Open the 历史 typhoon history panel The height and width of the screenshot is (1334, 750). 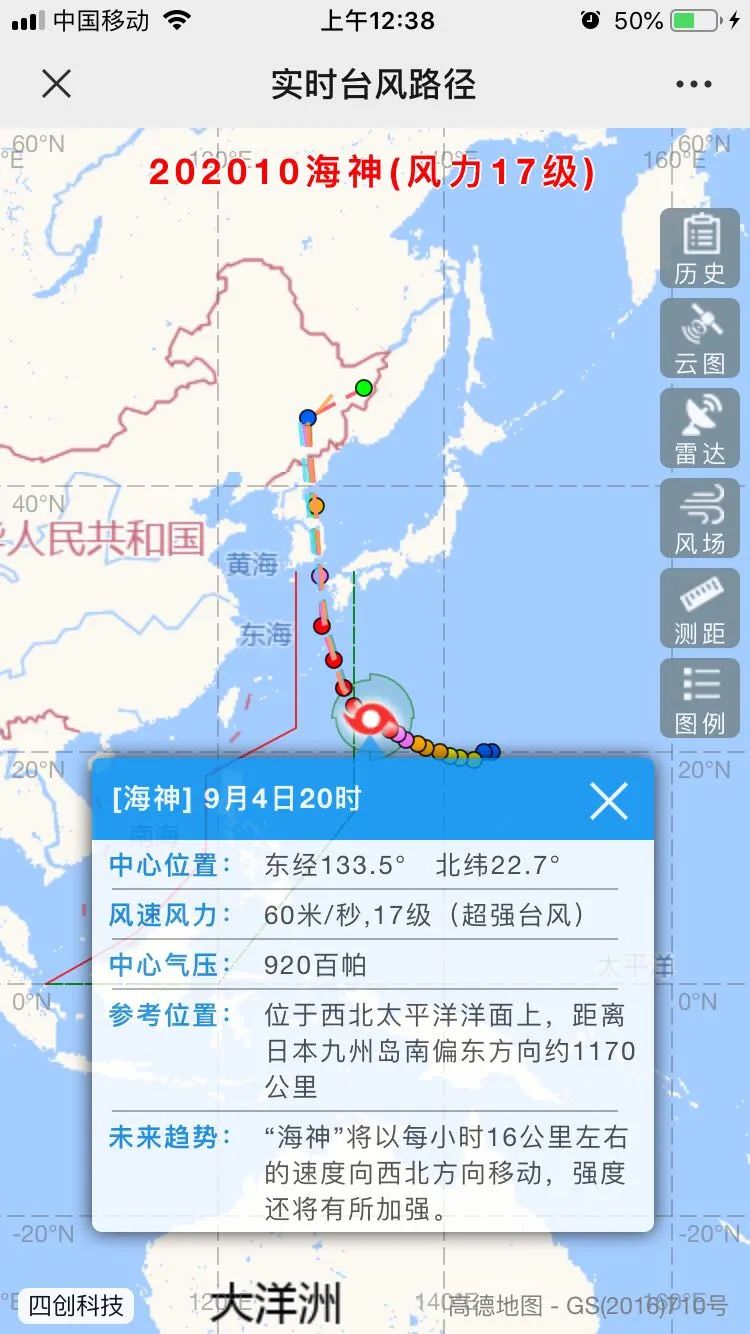(x=699, y=248)
